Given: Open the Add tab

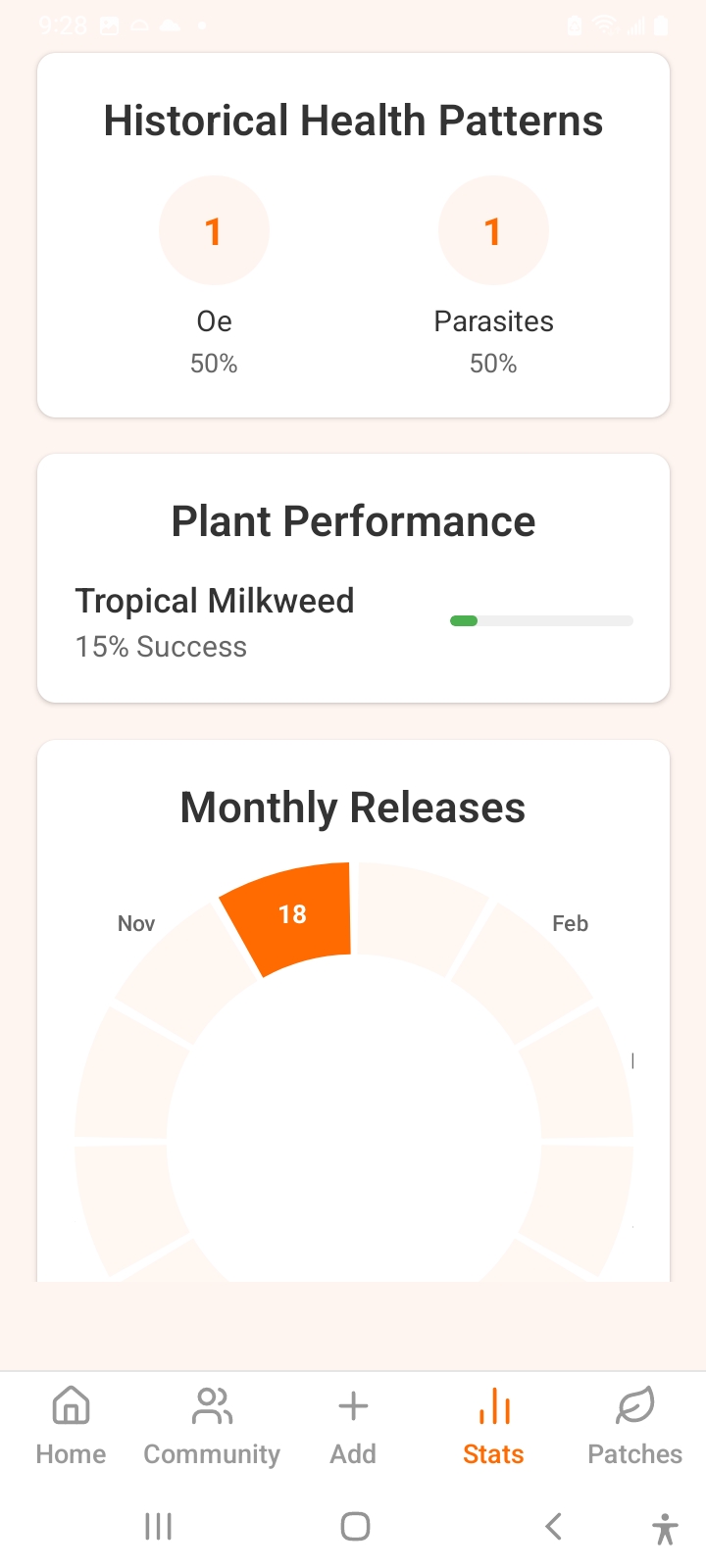Looking at the screenshot, I should 353,1426.
